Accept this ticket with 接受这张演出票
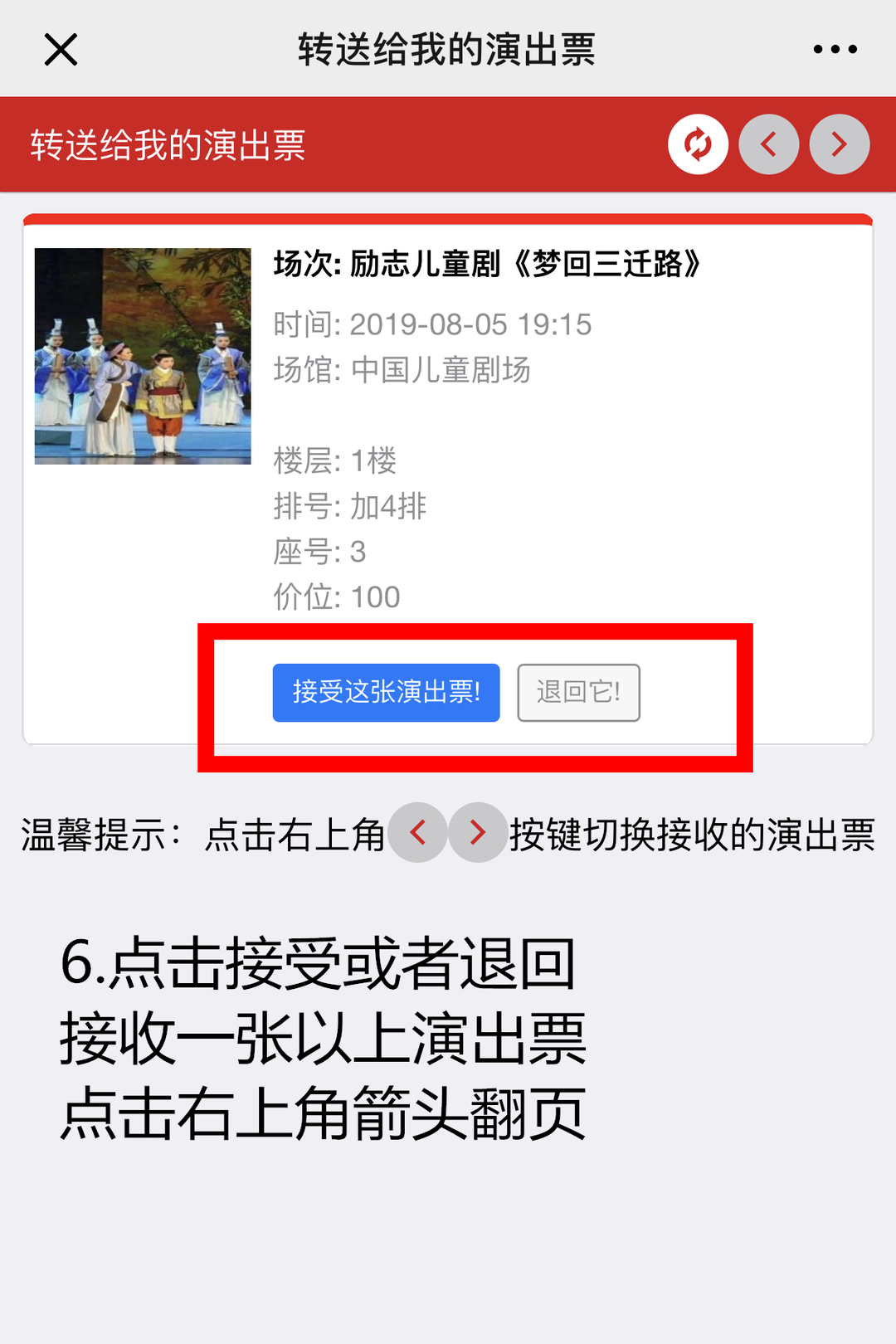This screenshot has width=896, height=1344. pos(386,693)
